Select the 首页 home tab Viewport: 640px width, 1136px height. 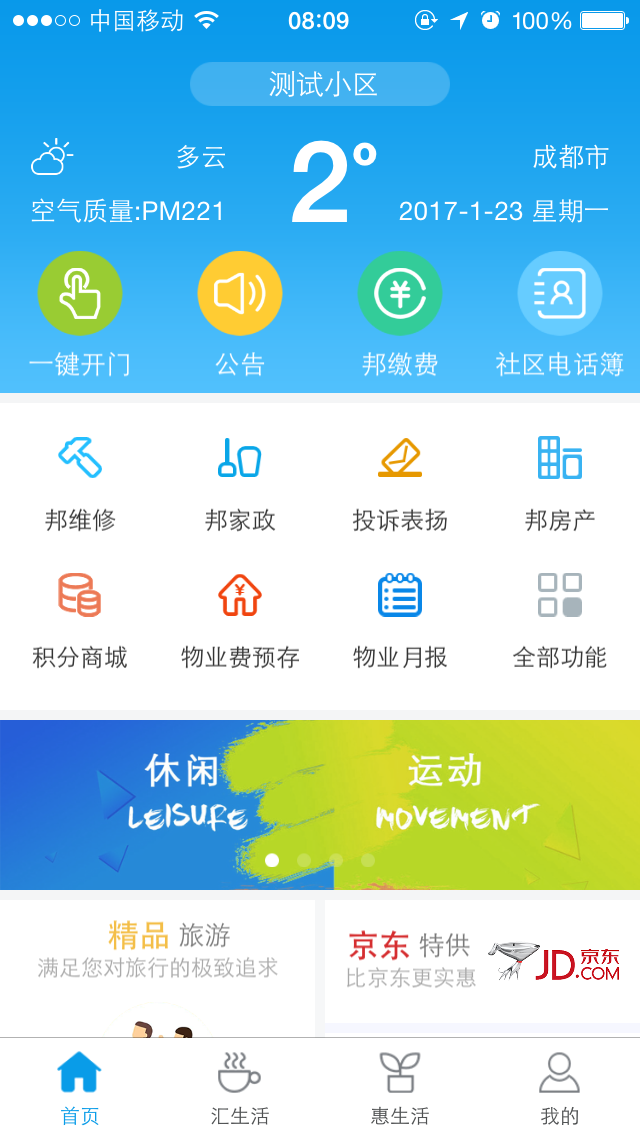80,1088
